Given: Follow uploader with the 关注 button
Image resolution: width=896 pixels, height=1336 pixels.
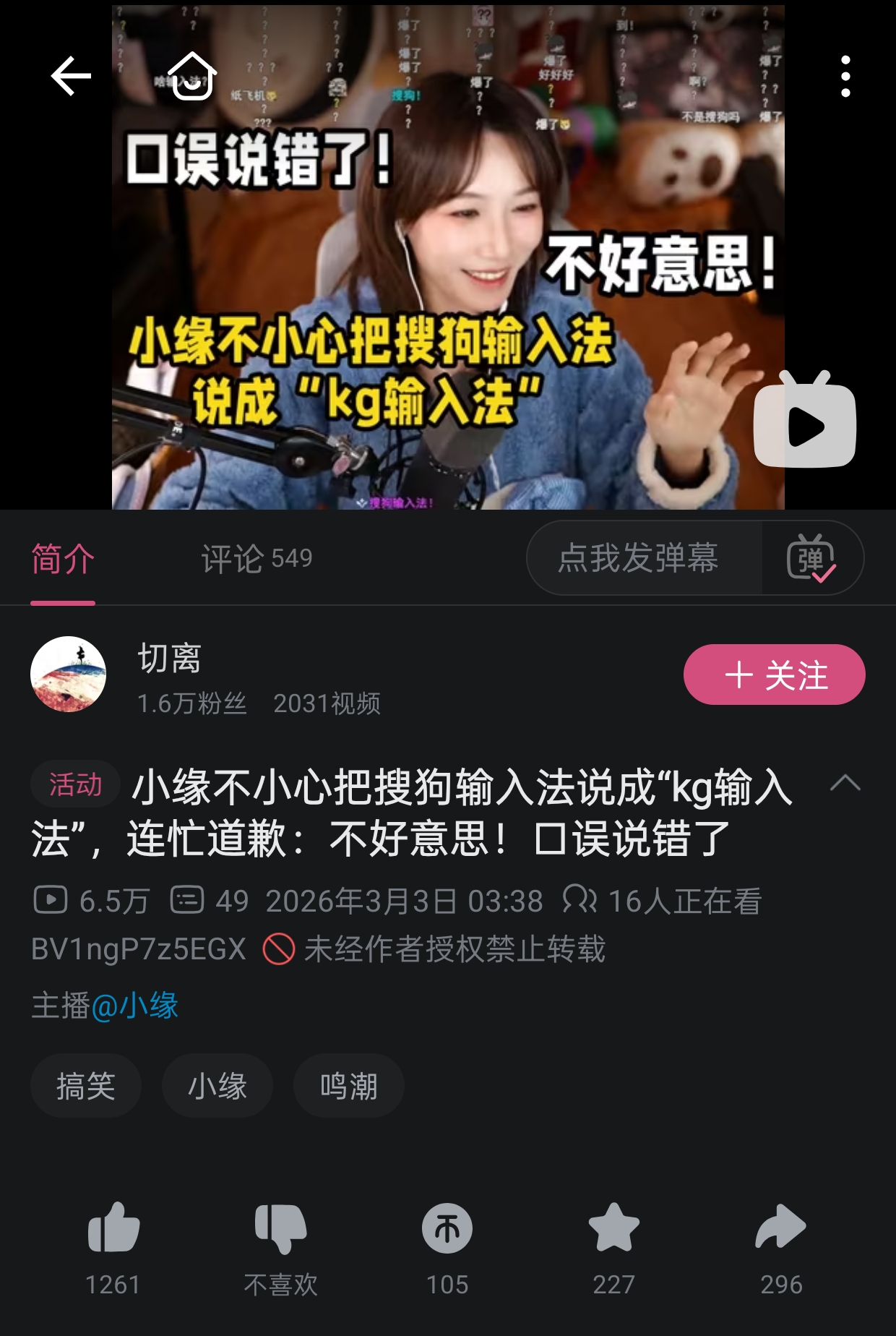Looking at the screenshot, I should 774,675.
